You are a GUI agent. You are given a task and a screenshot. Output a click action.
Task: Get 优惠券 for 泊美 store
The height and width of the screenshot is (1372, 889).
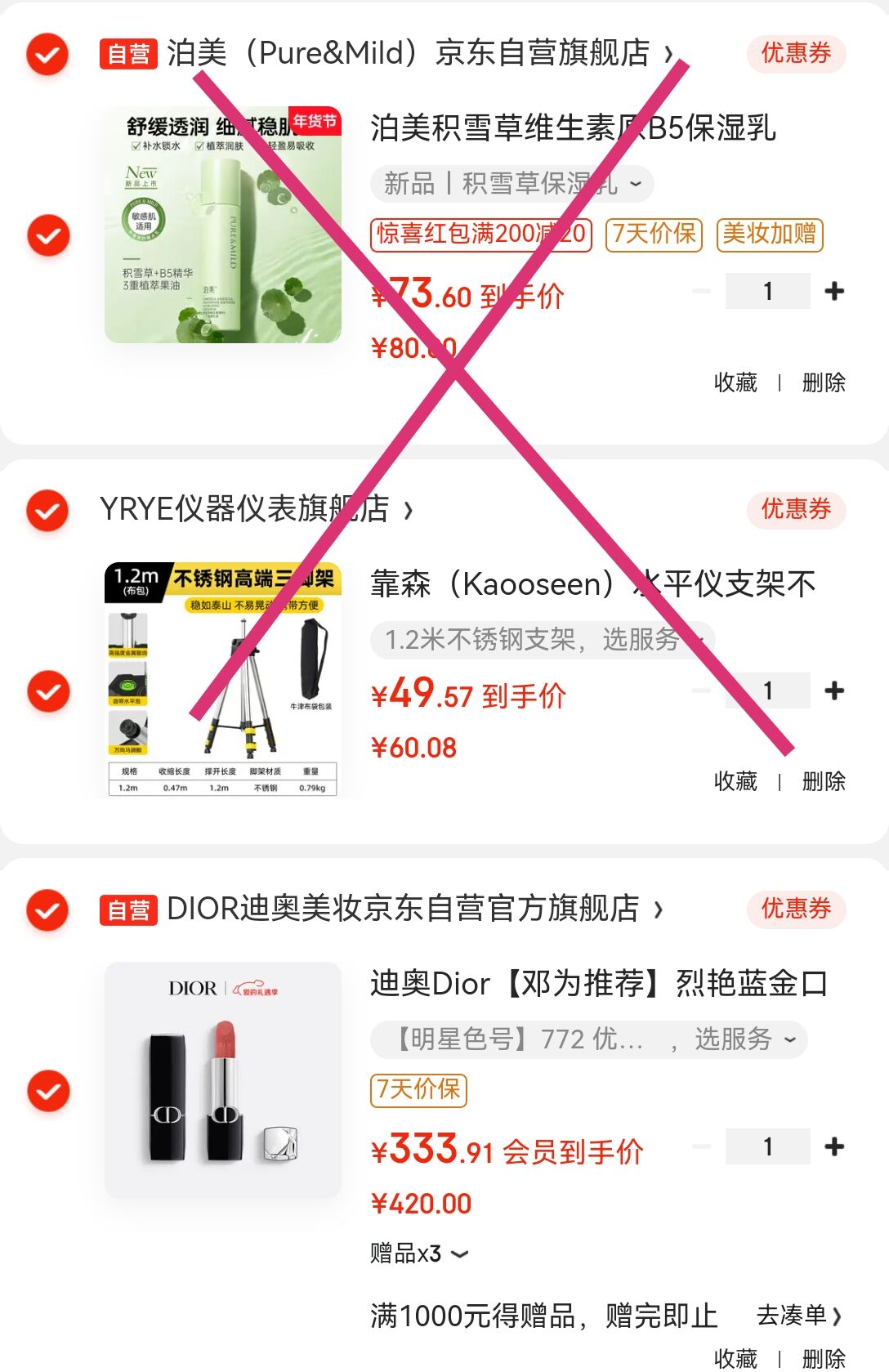tap(795, 54)
